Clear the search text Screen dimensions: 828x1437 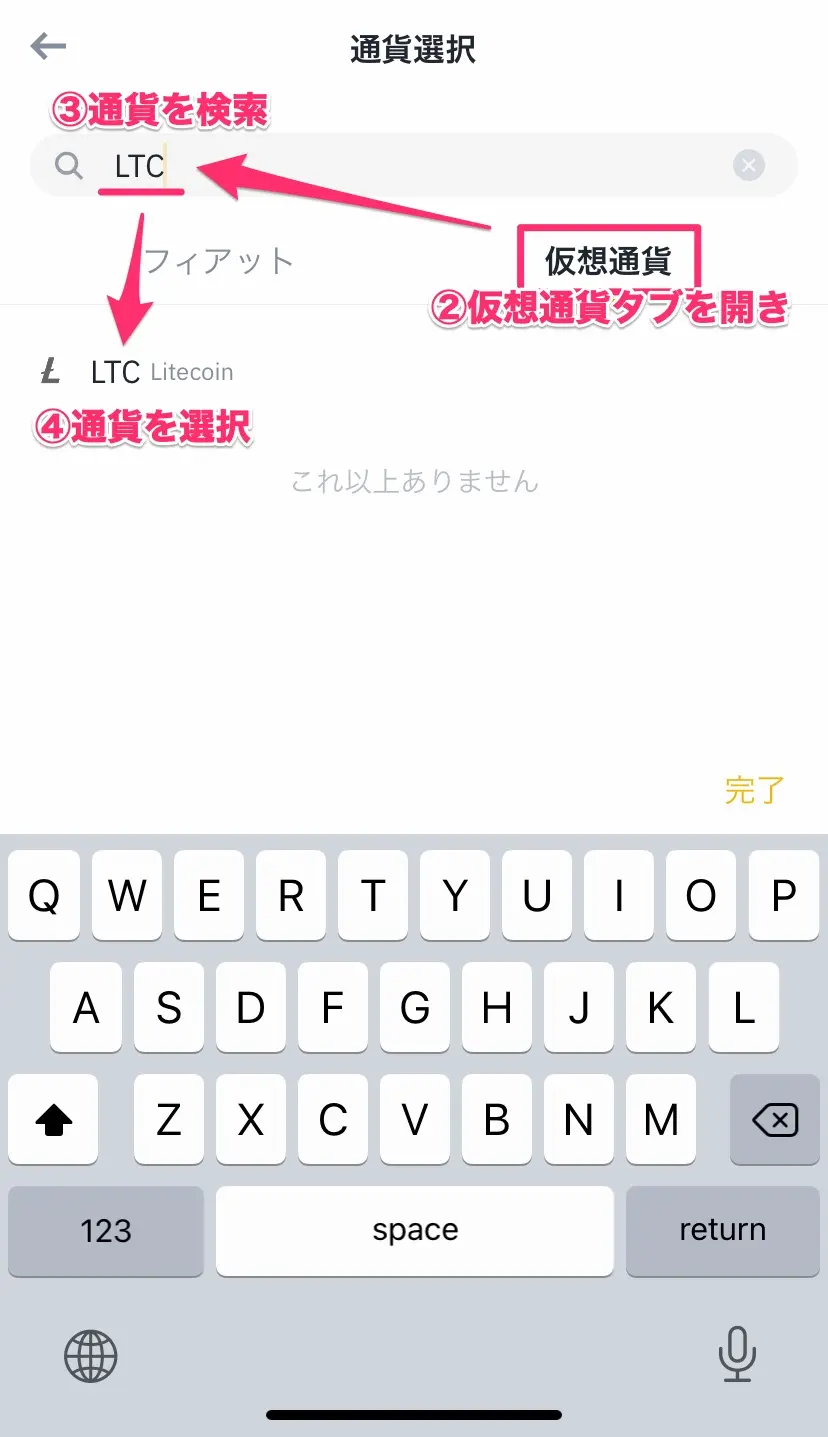[x=748, y=165]
